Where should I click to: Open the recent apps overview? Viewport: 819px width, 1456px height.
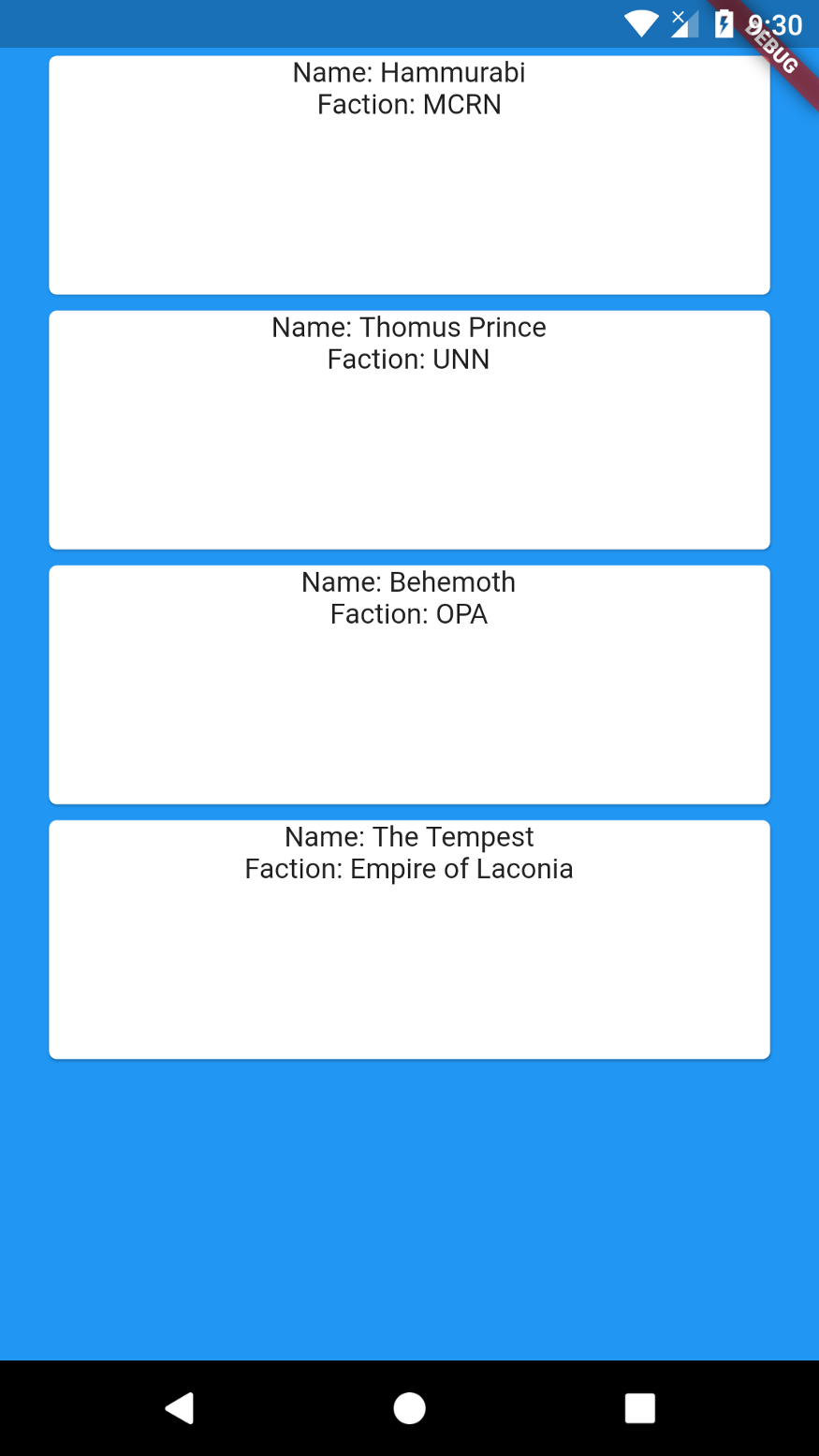pos(640,1408)
